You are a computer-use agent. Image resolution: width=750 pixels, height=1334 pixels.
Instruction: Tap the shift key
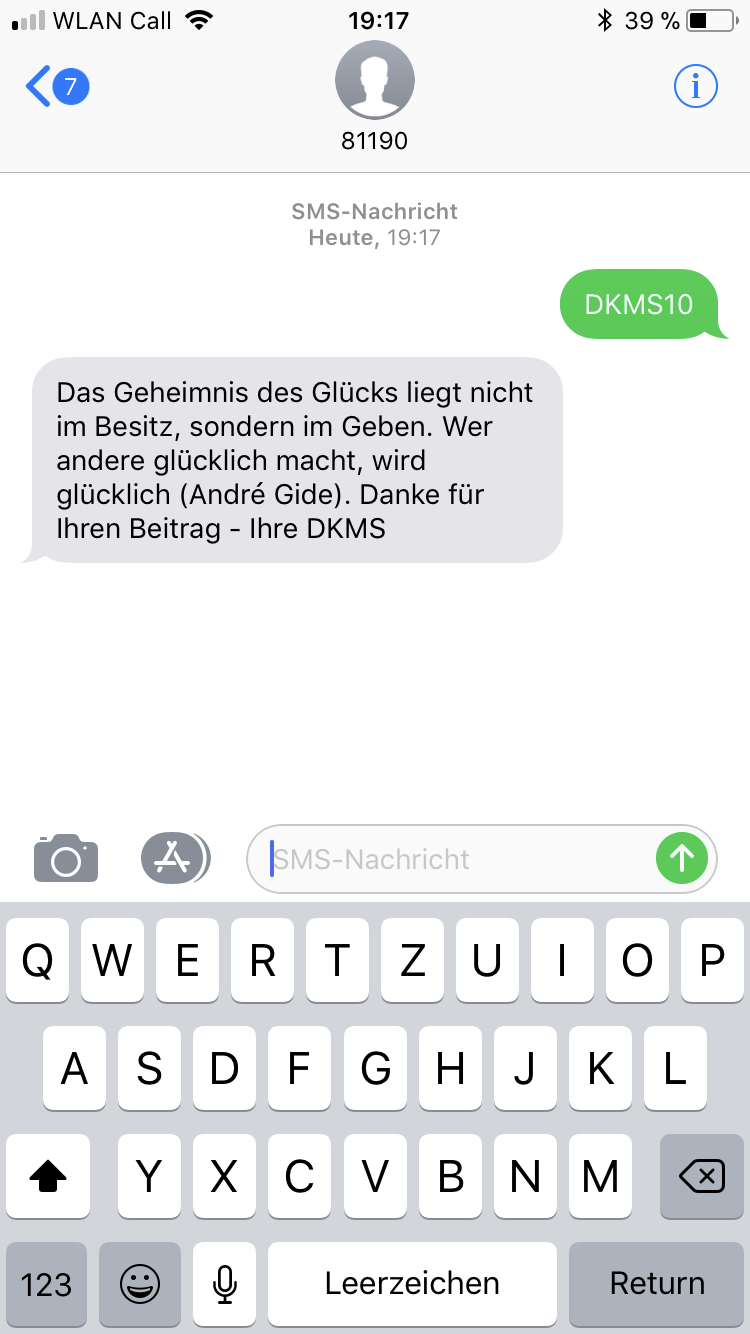tap(47, 1177)
